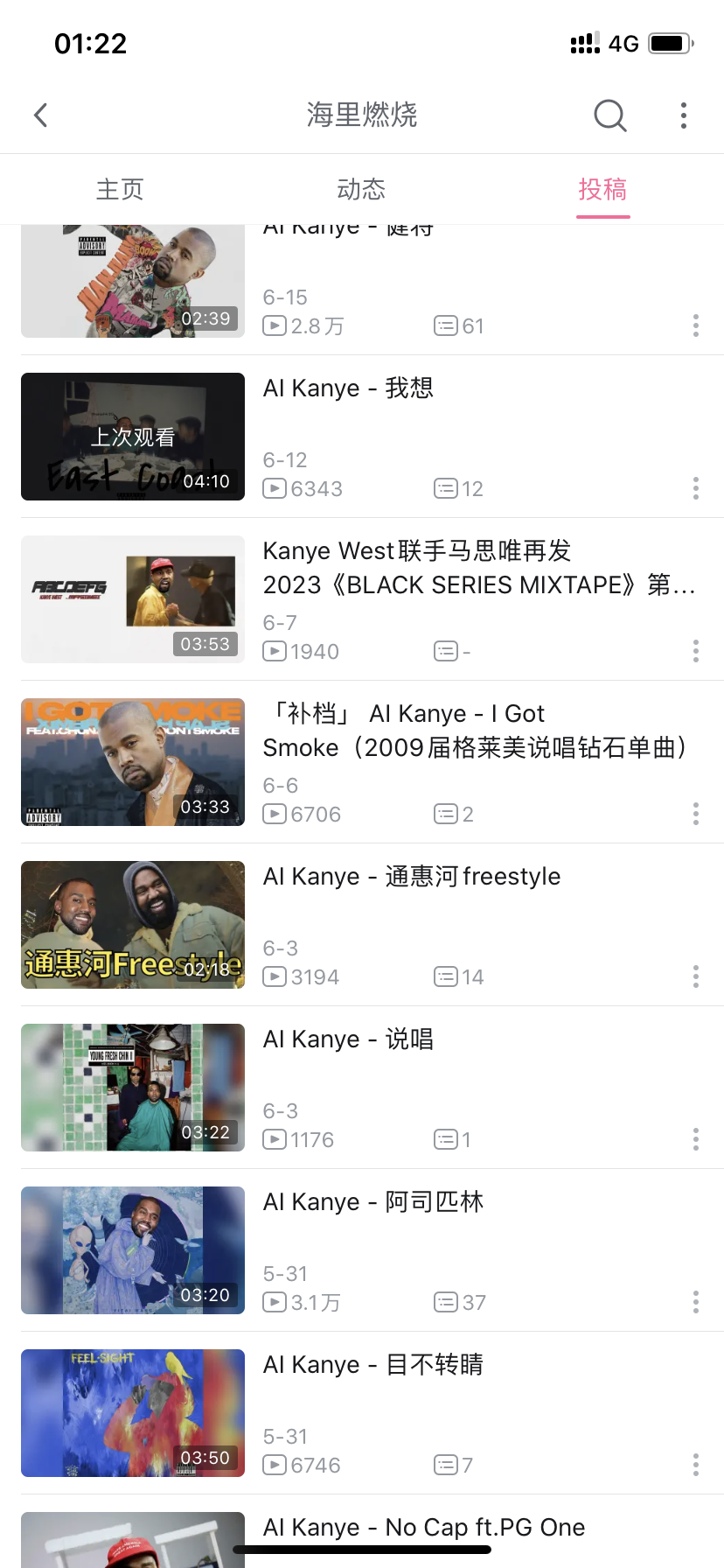Open options for the BLACK SERIES MIXTAPE video

696,651
